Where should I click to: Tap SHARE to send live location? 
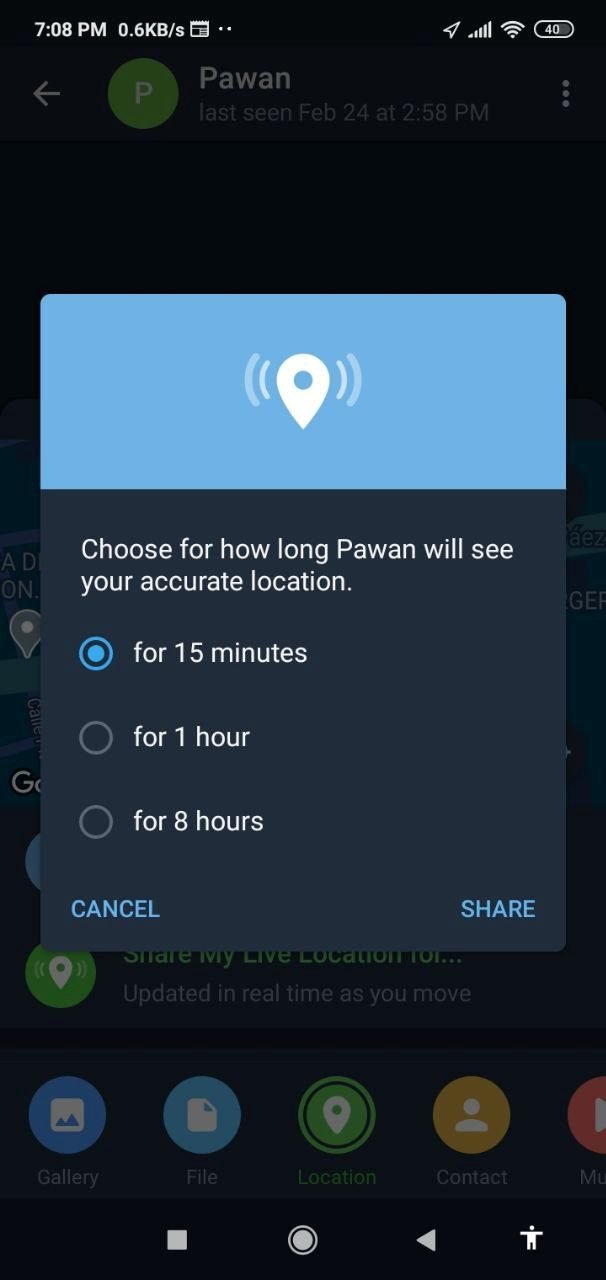point(497,909)
